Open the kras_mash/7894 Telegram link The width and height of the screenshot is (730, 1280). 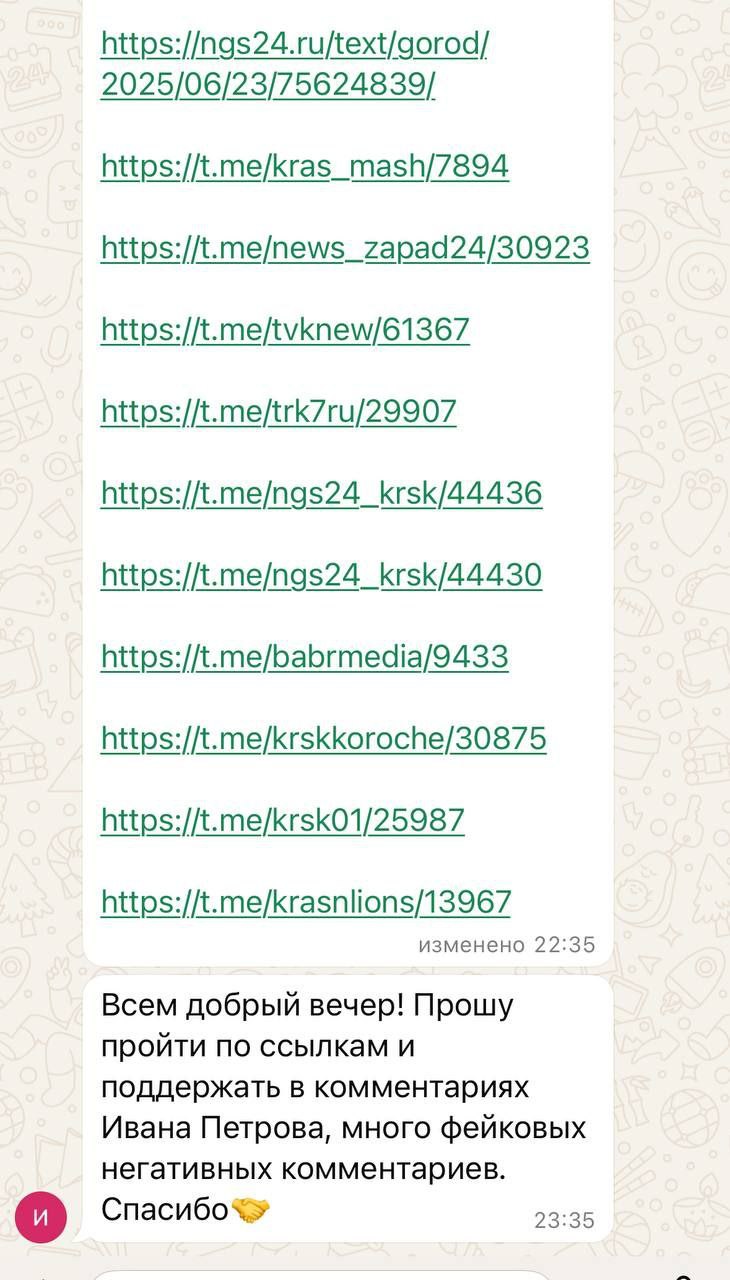pyautogui.click(x=305, y=166)
